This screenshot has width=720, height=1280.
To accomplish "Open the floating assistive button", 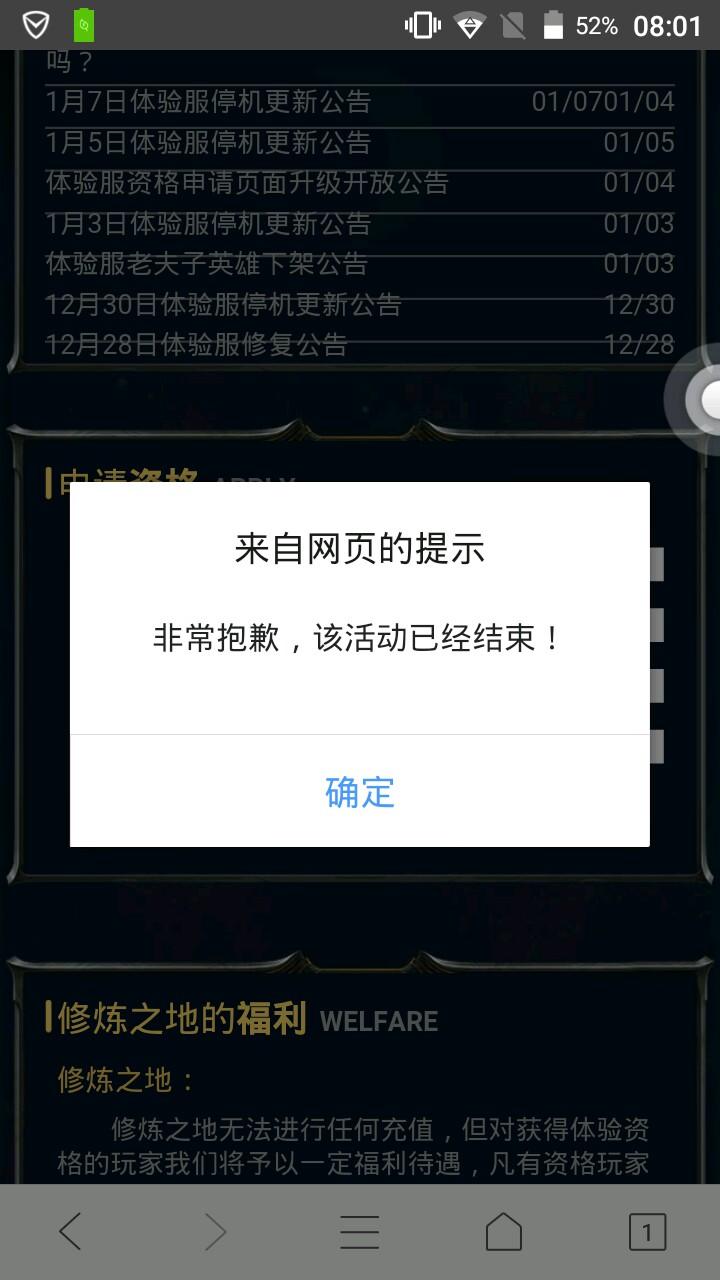I will 700,400.
